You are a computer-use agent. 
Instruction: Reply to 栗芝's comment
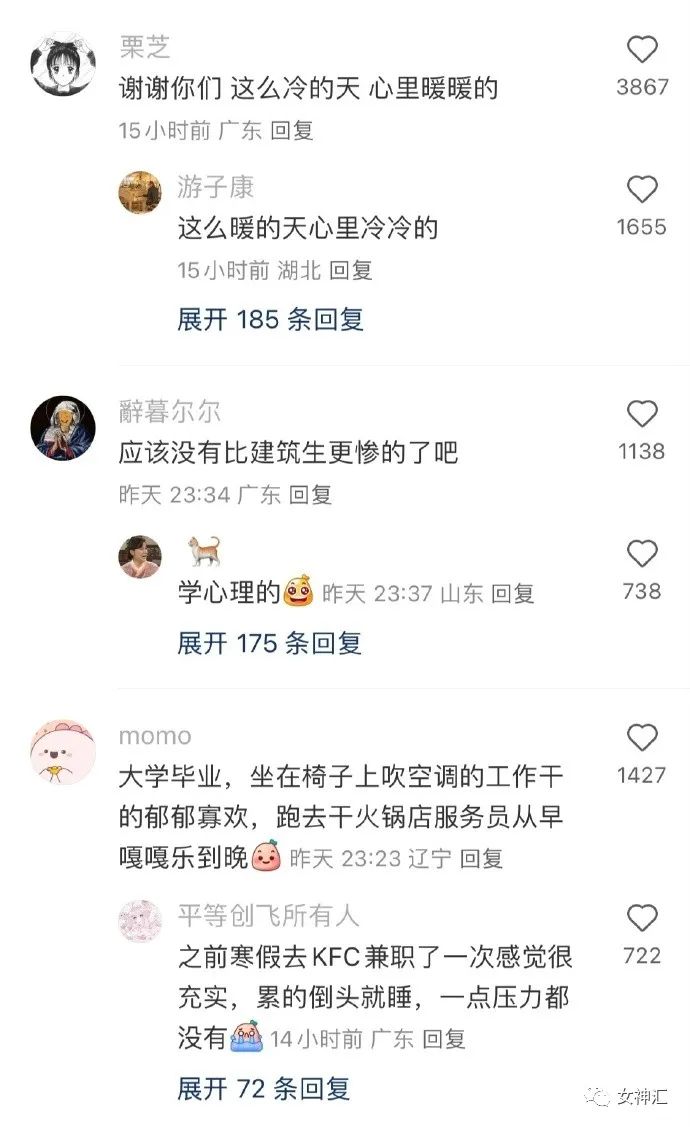tap(292, 130)
